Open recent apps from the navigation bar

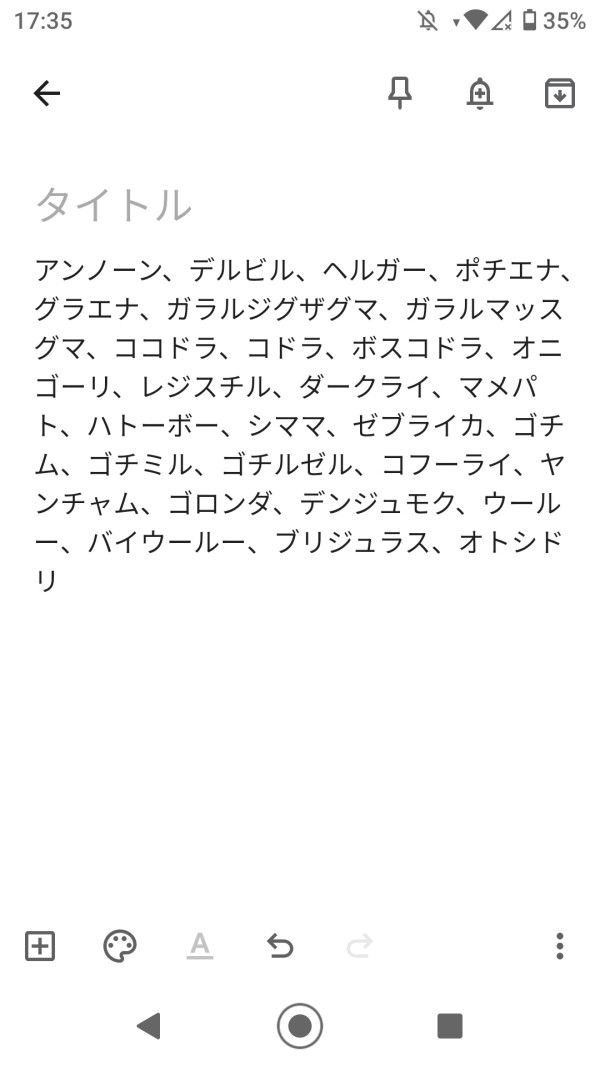click(x=450, y=1026)
